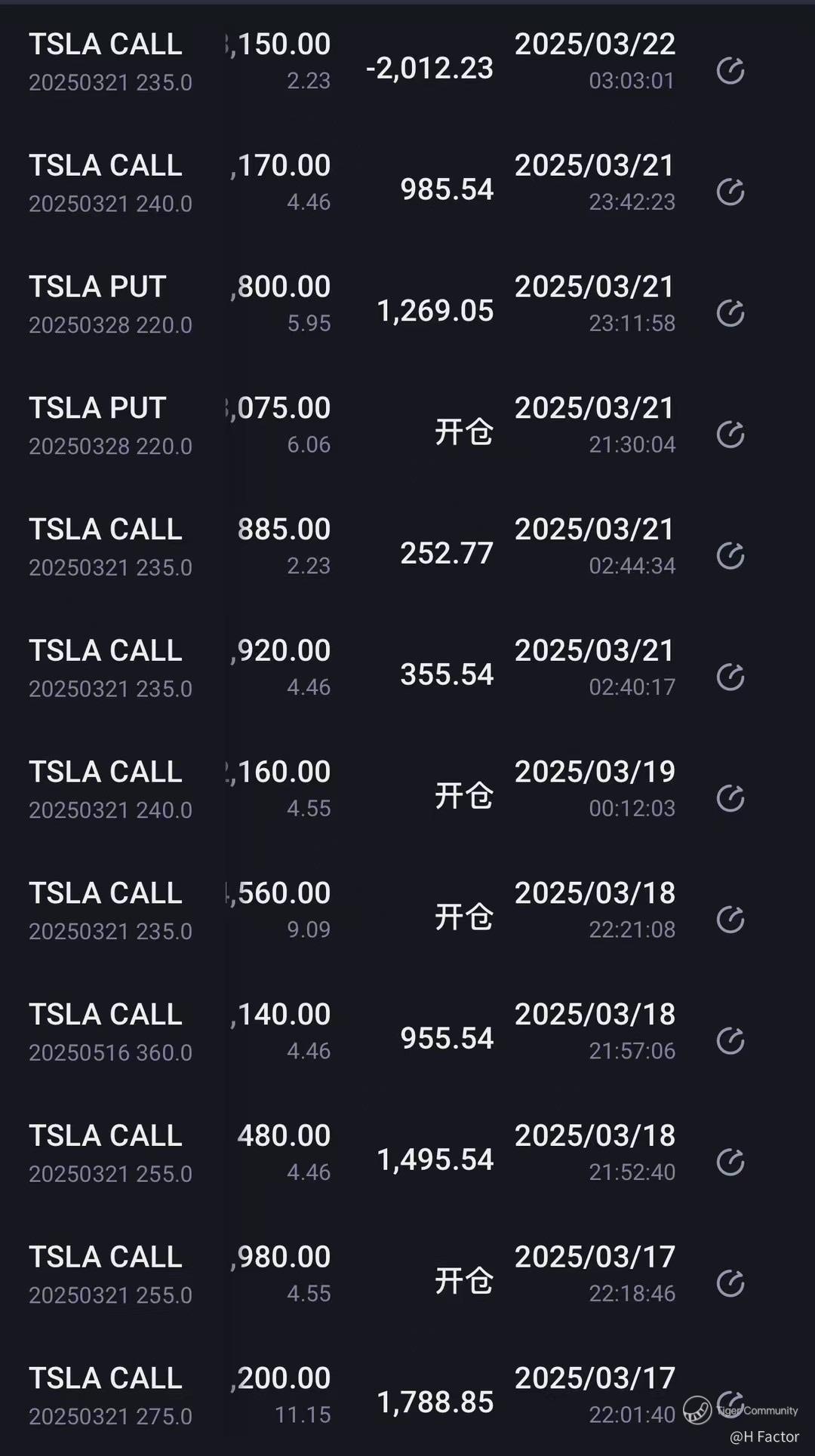Share the 252.77 profit trade at 02:44:34
This screenshot has height=1456, width=815.
pos(730,556)
